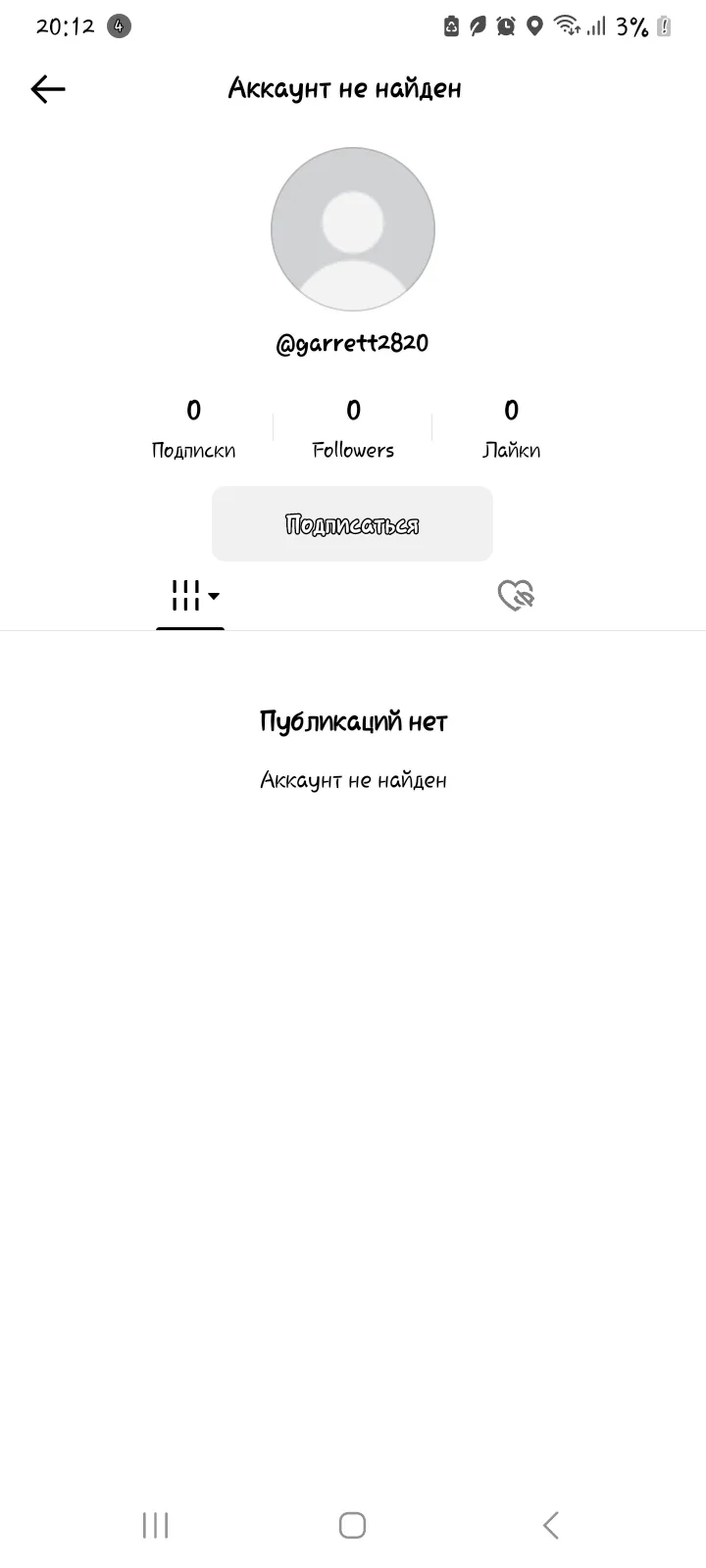Open the recent apps overview

point(155,1525)
